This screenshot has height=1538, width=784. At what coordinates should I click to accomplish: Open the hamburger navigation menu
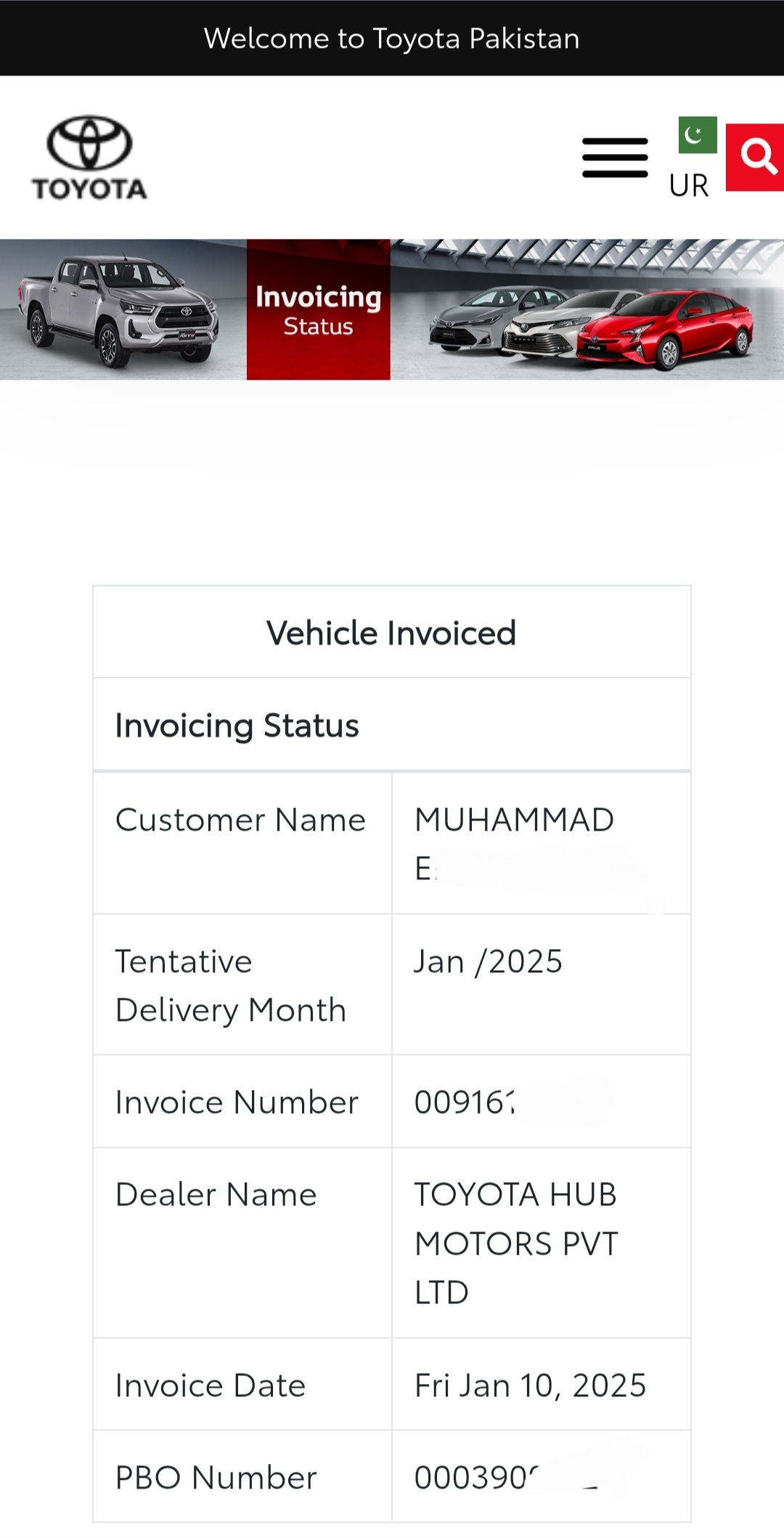[x=615, y=158]
